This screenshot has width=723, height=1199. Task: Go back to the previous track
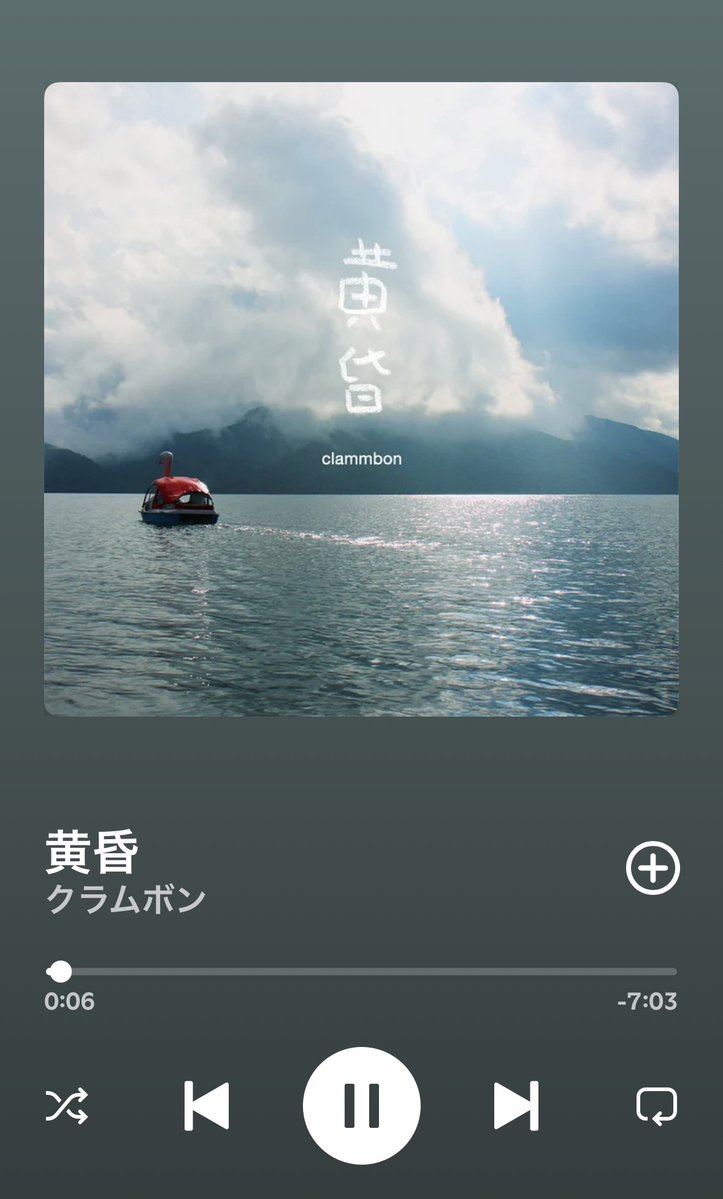(x=206, y=1106)
